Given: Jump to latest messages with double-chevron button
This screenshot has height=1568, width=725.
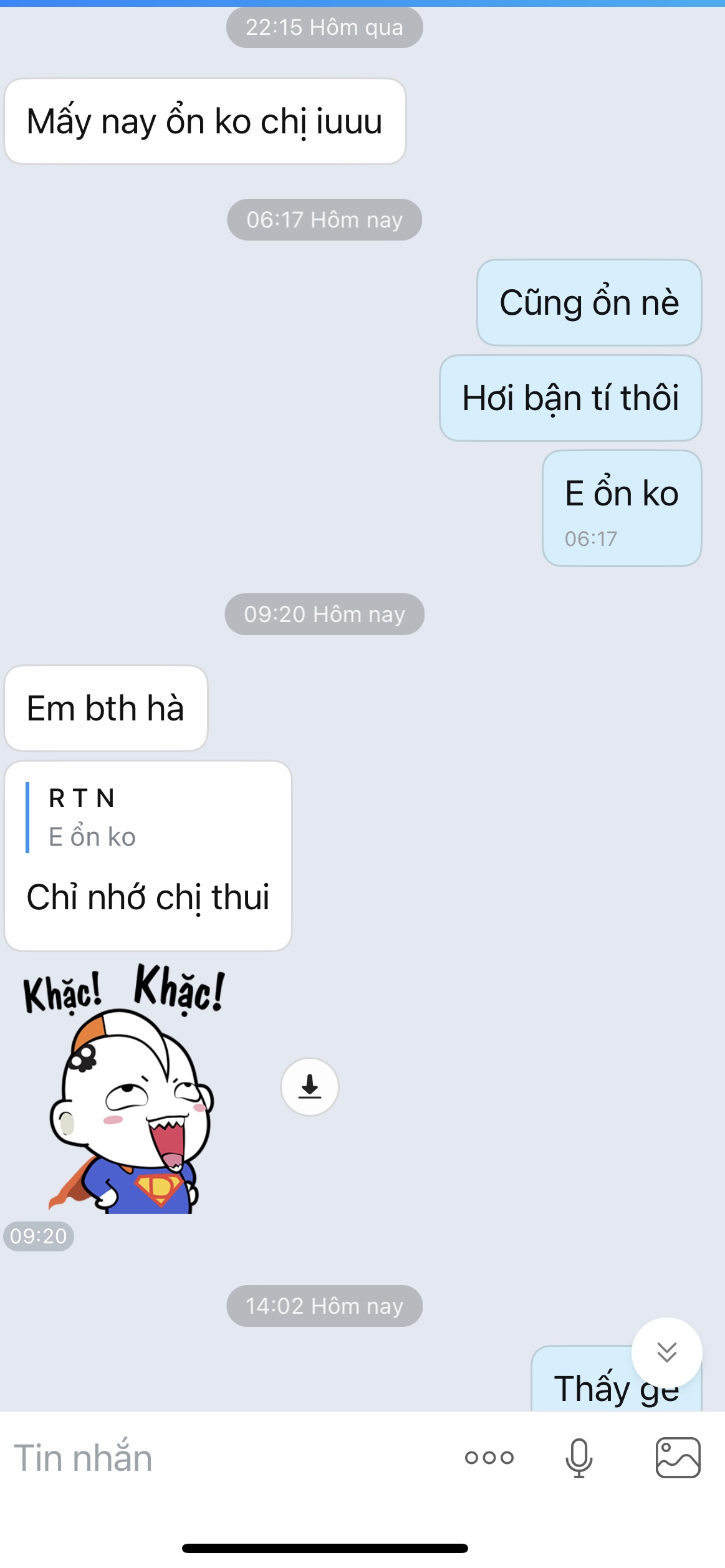Looking at the screenshot, I should [x=666, y=1352].
